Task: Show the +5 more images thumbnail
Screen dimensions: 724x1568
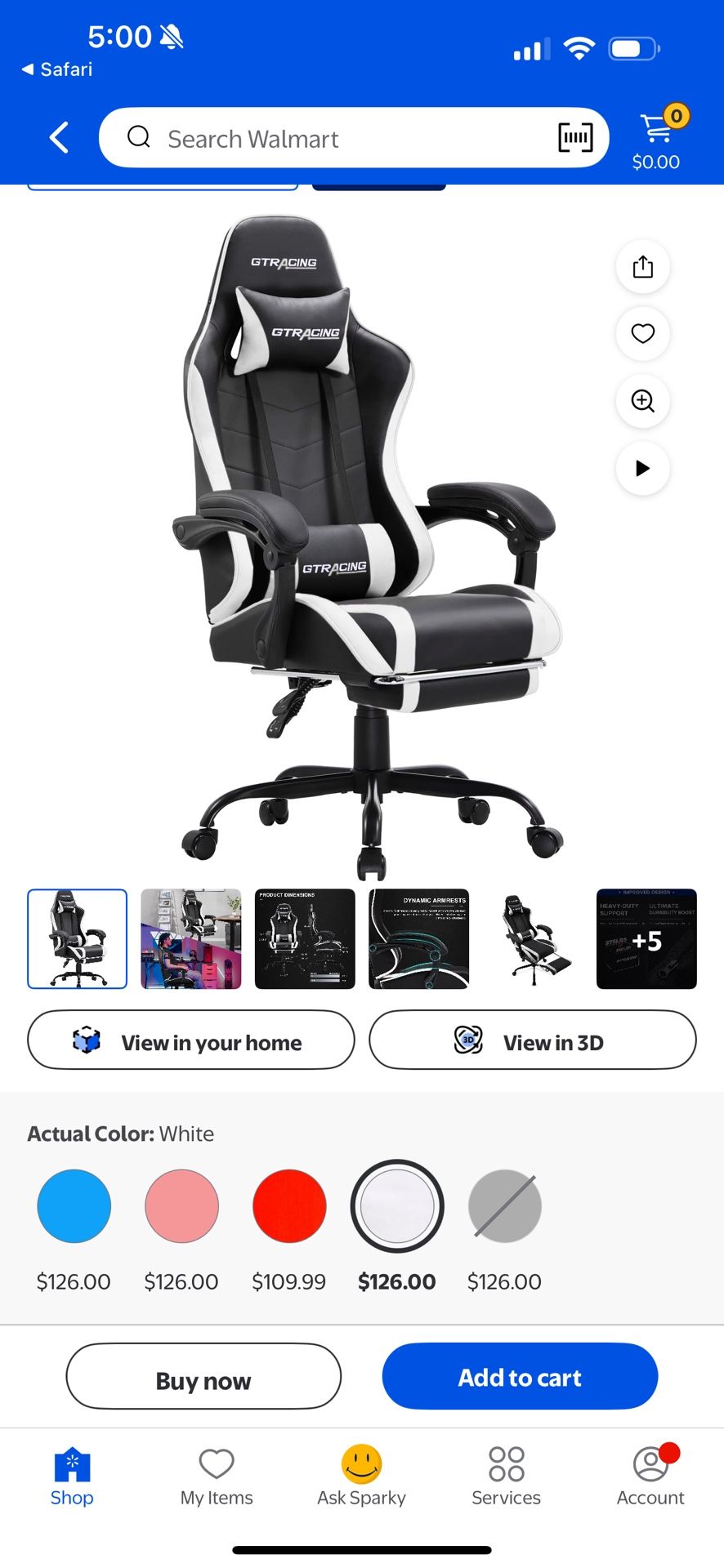Action: tap(646, 939)
